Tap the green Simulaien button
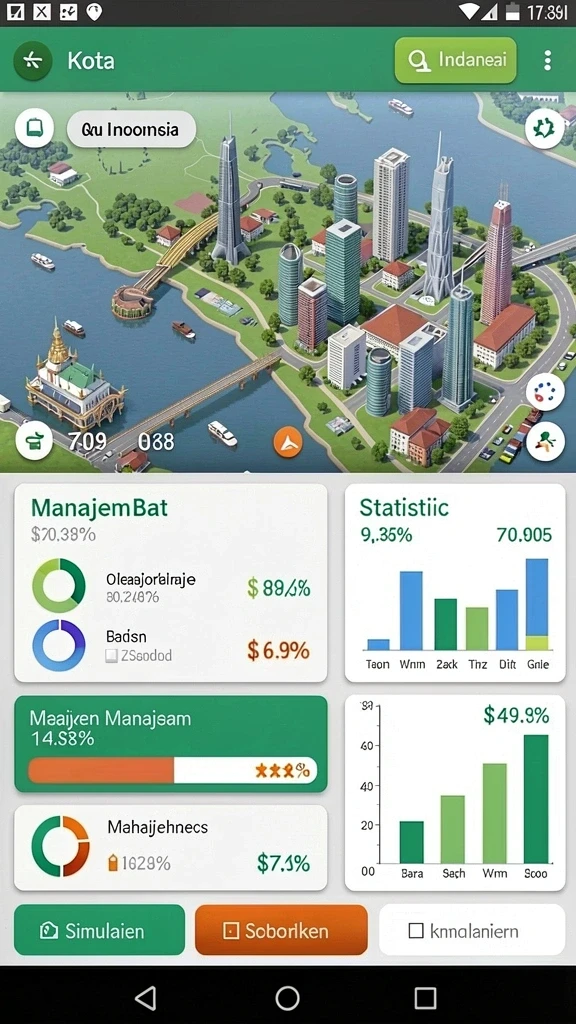The image size is (576, 1024). point(99,930)
